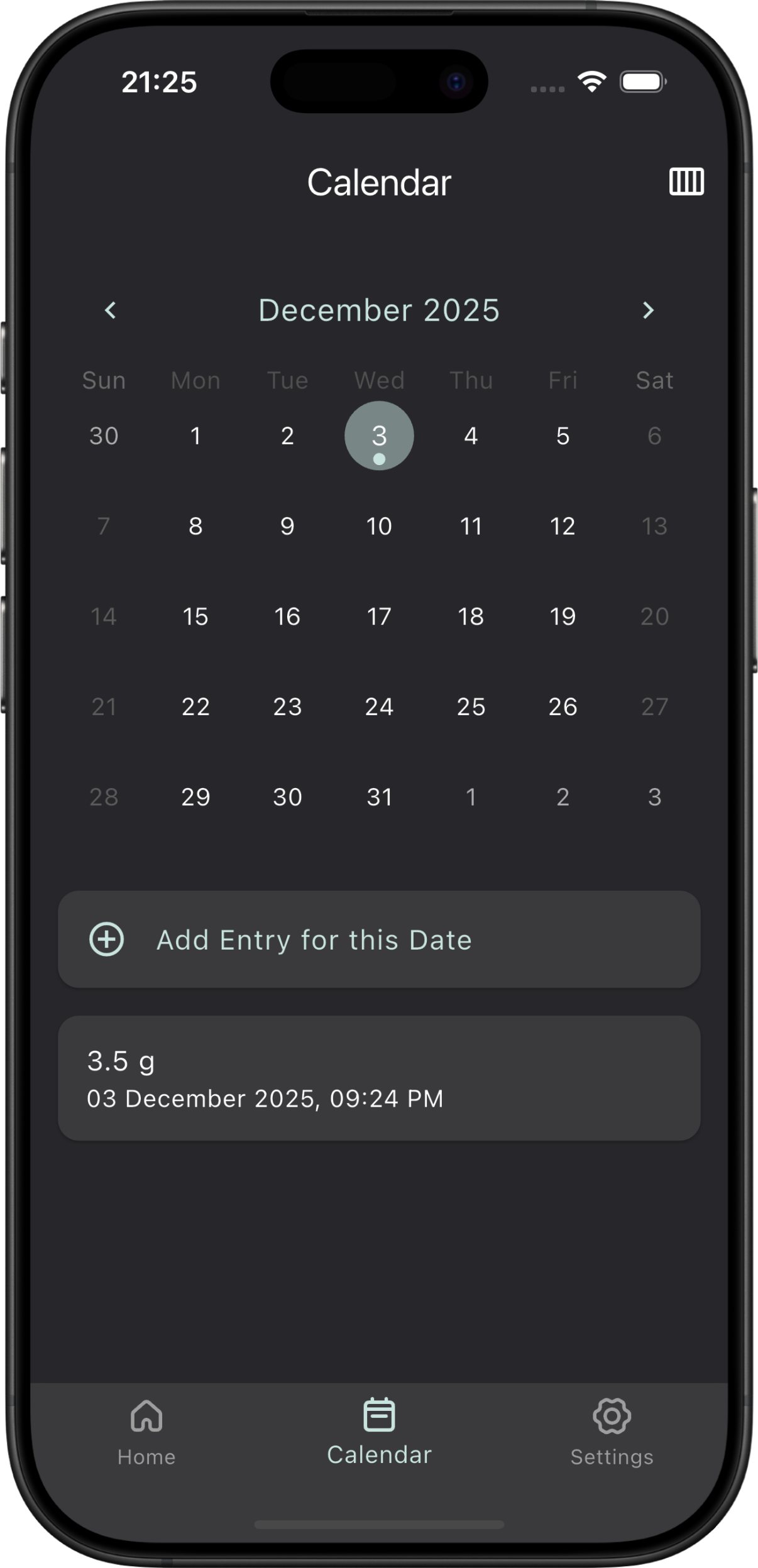The height and width of the screenshot is (1568, 758).
Task: Advance to January using the right arrow
Action: pyautogui.click(x=649, y=310)
